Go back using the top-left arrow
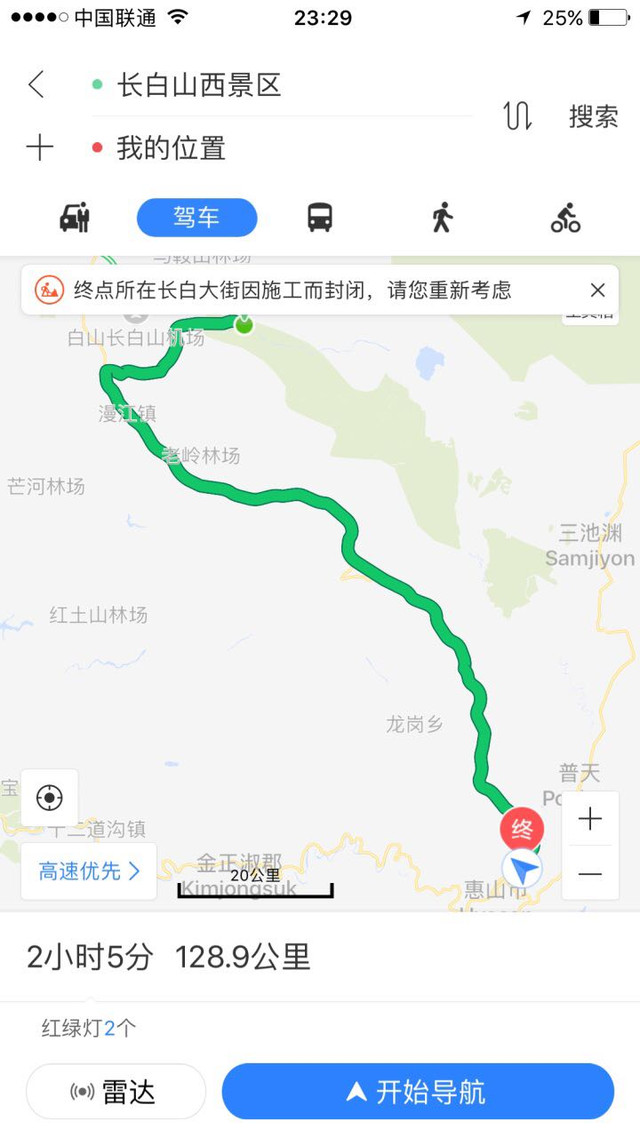The height and width of the screenshot is (1137, 640). (37, 85)
